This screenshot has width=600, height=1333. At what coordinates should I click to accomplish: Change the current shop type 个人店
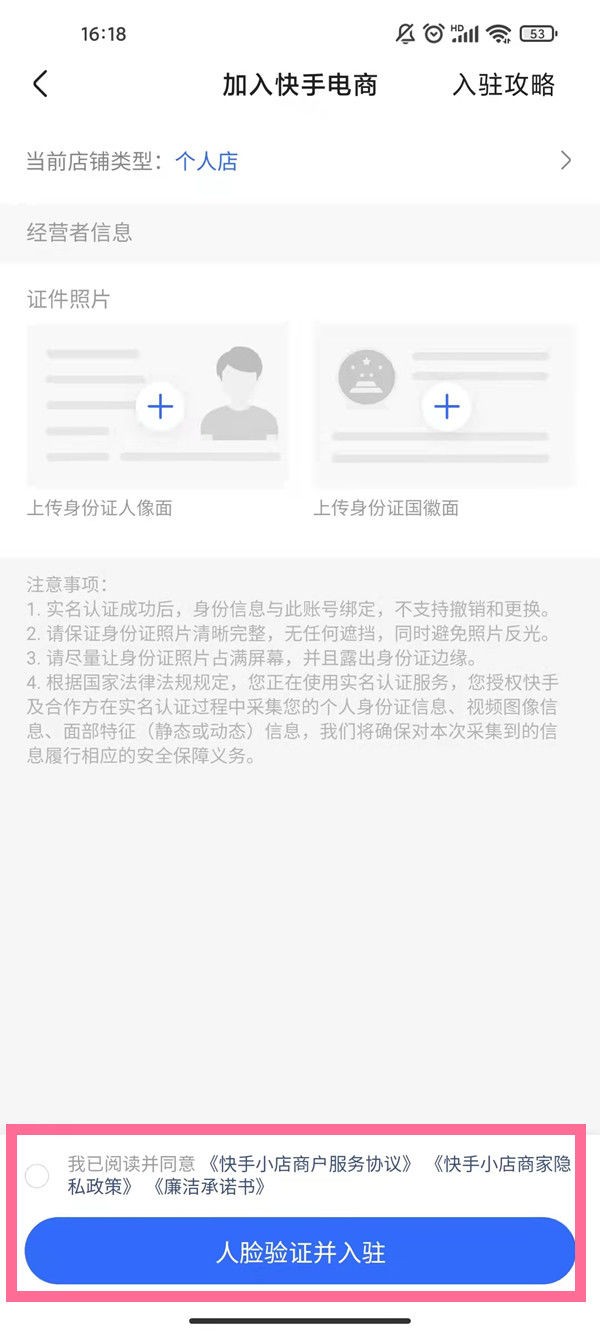(300, 161)
